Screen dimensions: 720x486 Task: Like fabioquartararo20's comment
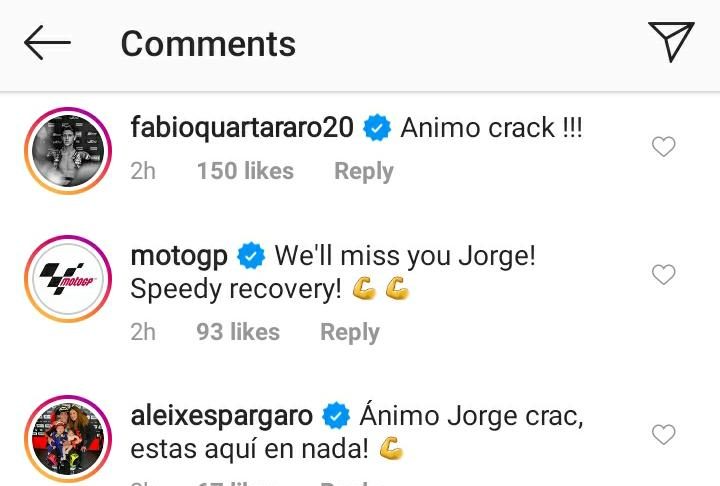(x=663, y=147)
